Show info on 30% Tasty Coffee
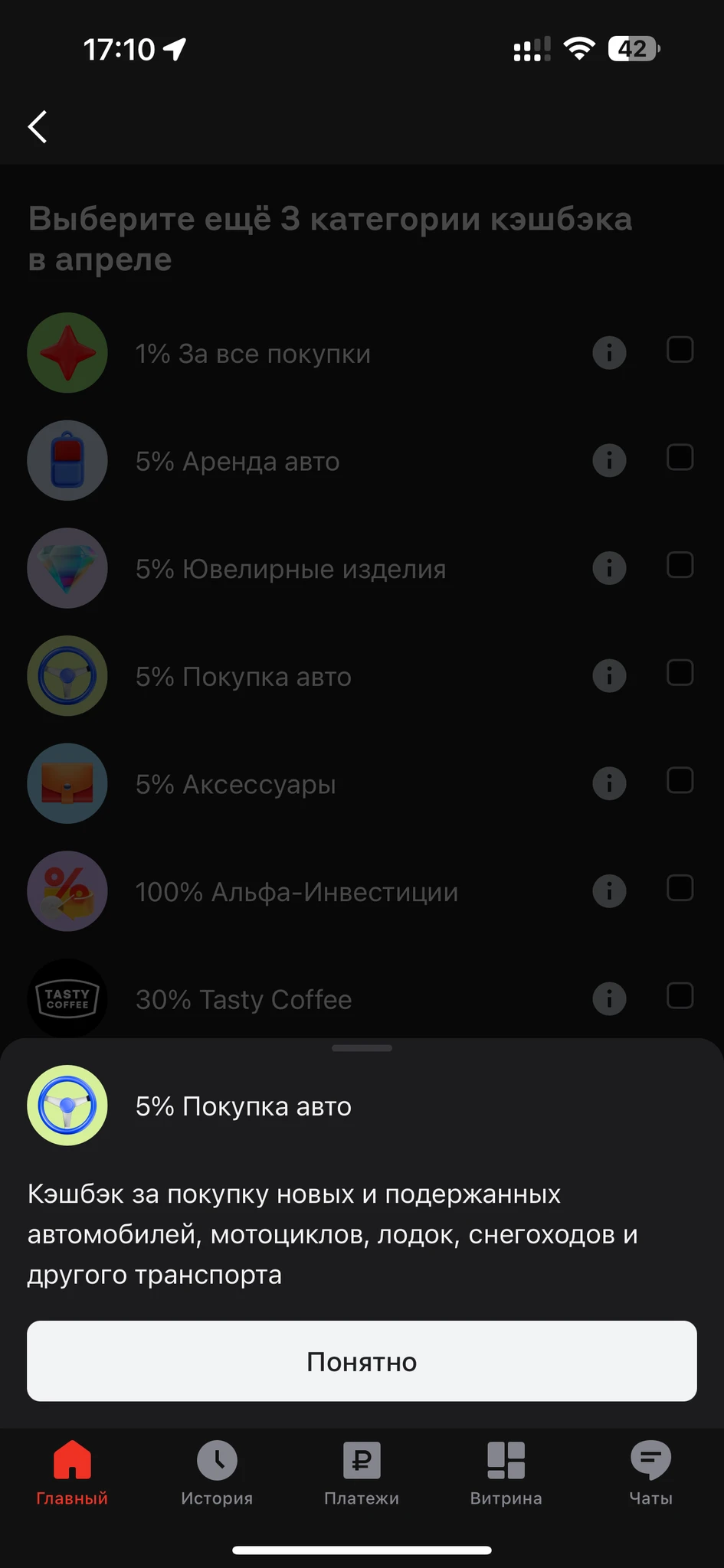The height and width of the screenshot is (1568, 724). (609, 999)
